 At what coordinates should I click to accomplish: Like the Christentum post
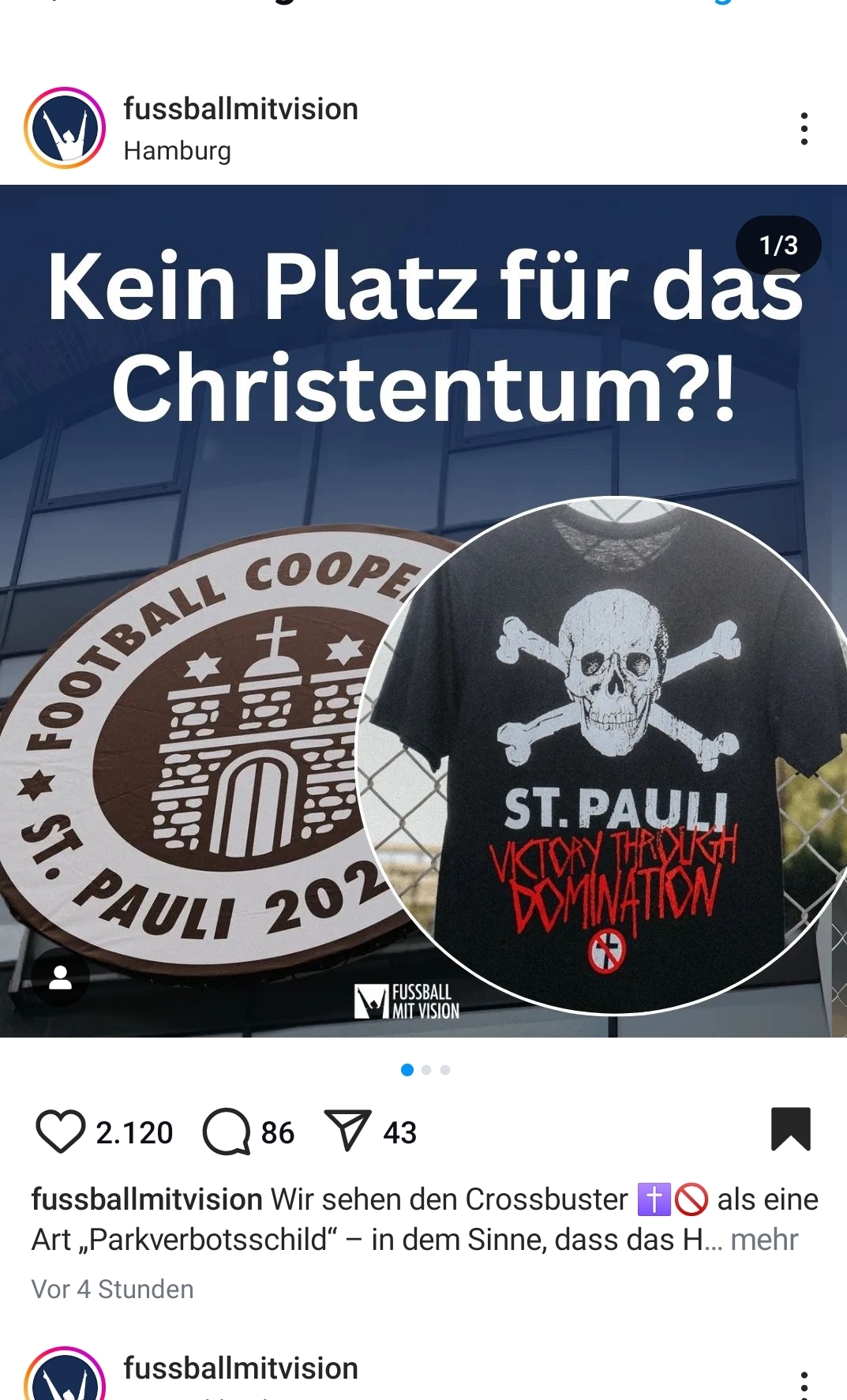61,1132
